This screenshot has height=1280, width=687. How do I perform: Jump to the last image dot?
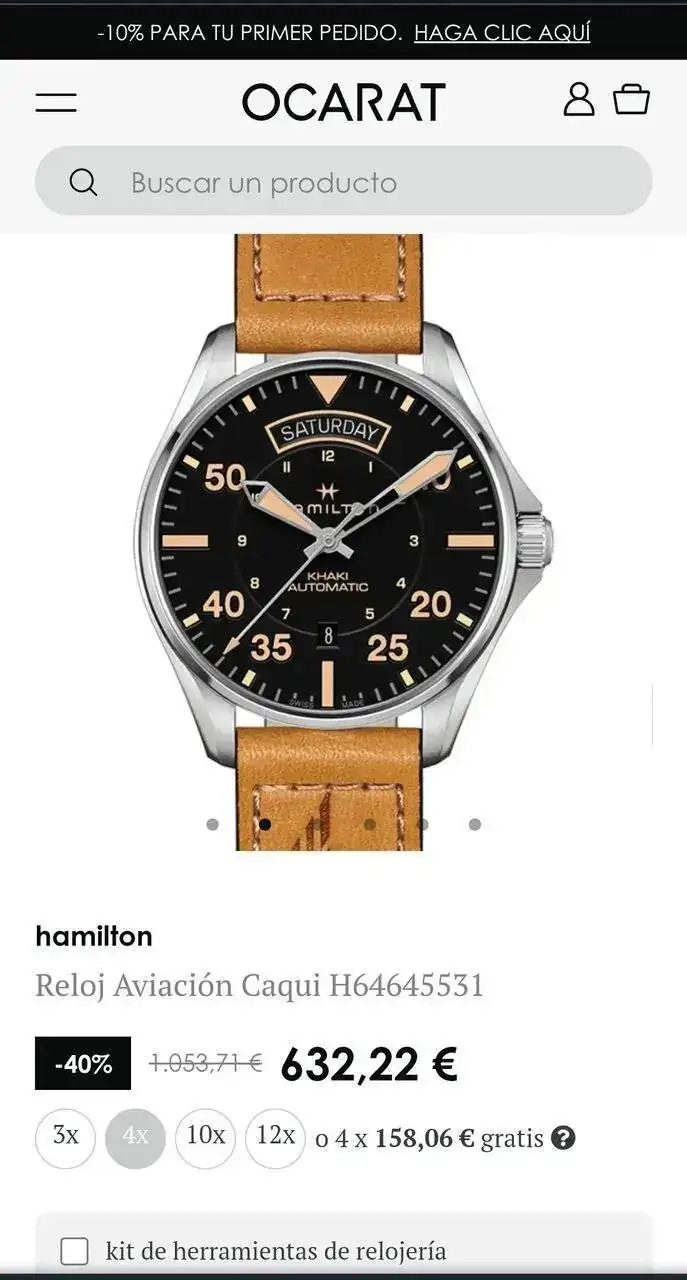[475, 825]
